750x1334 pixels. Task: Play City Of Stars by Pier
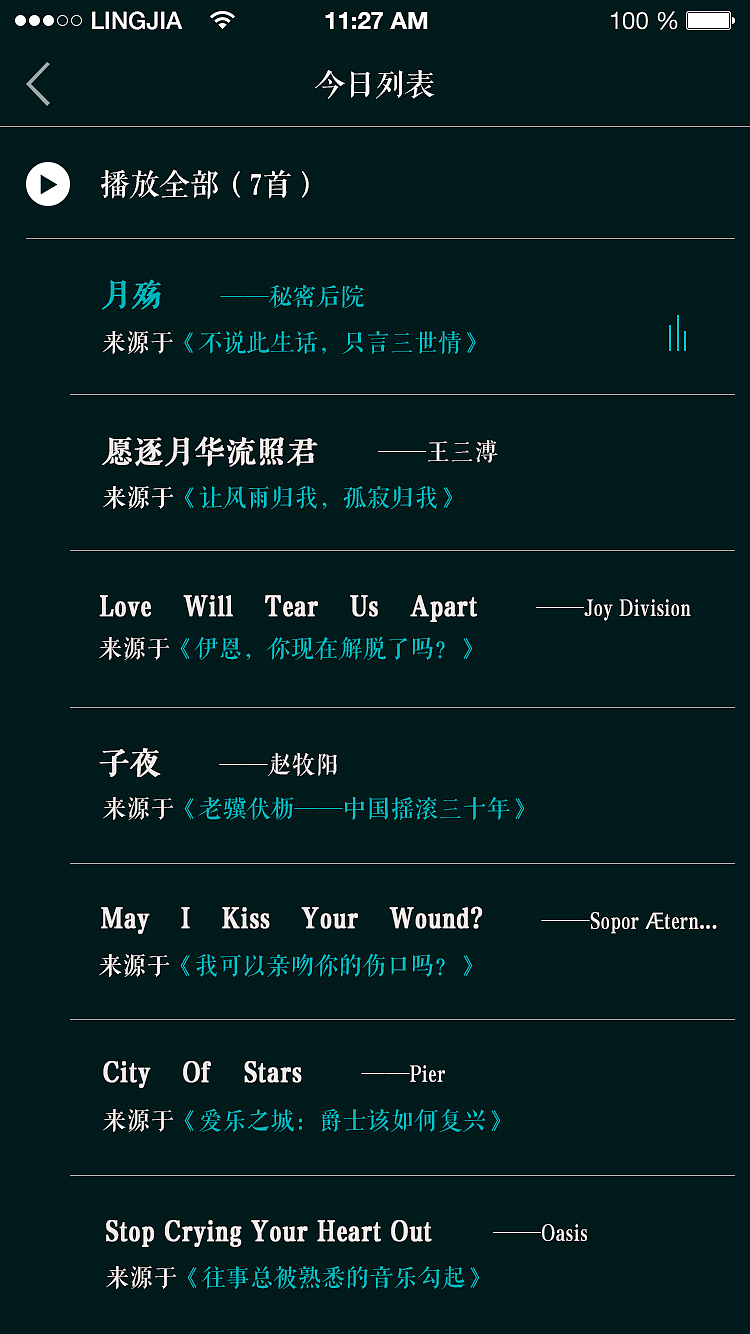[x=200, y=1072]
